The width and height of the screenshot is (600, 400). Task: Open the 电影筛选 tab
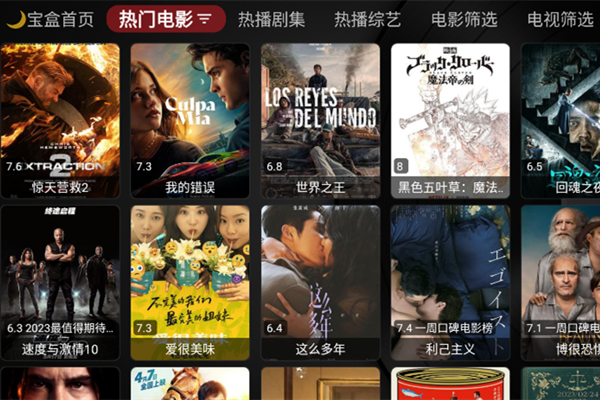465,19
